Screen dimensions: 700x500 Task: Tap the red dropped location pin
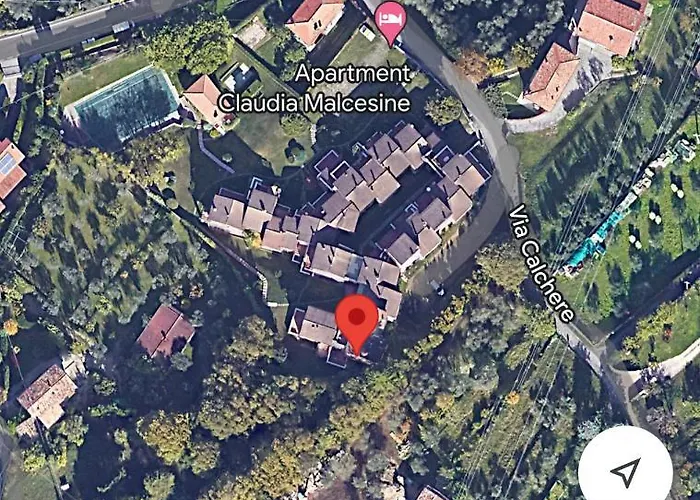point(356,320)
